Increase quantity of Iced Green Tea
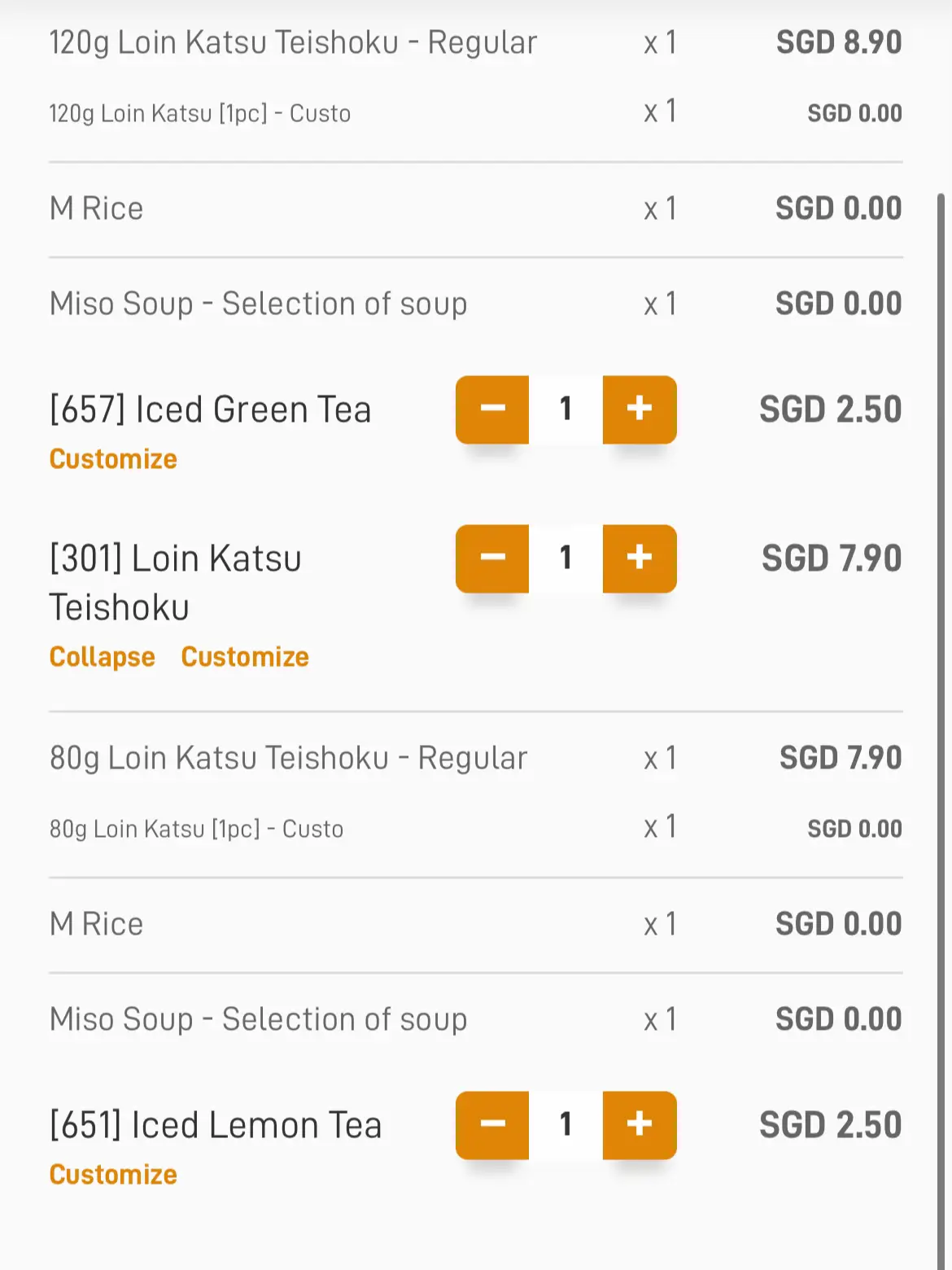The image size is (952, 1270). click(640, 410)
